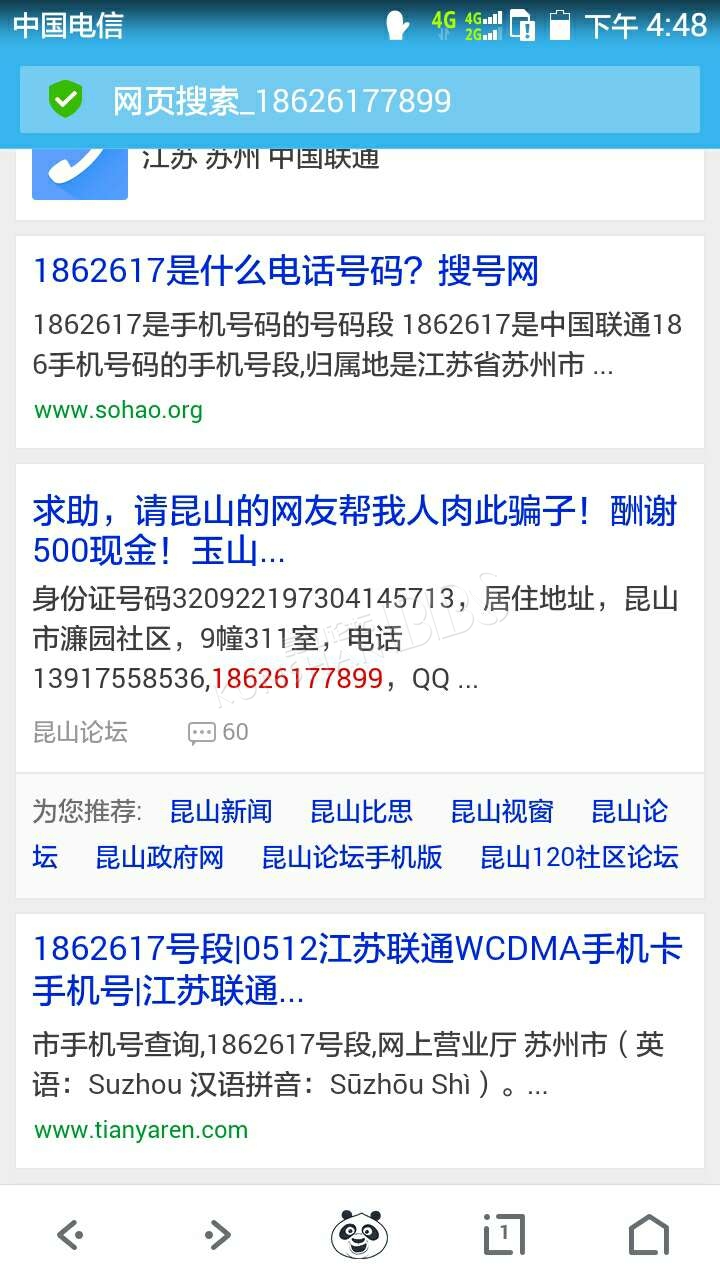720x1280 pixels.
Task: Open recommended link 昆山视窗
Action: [502, 811]
